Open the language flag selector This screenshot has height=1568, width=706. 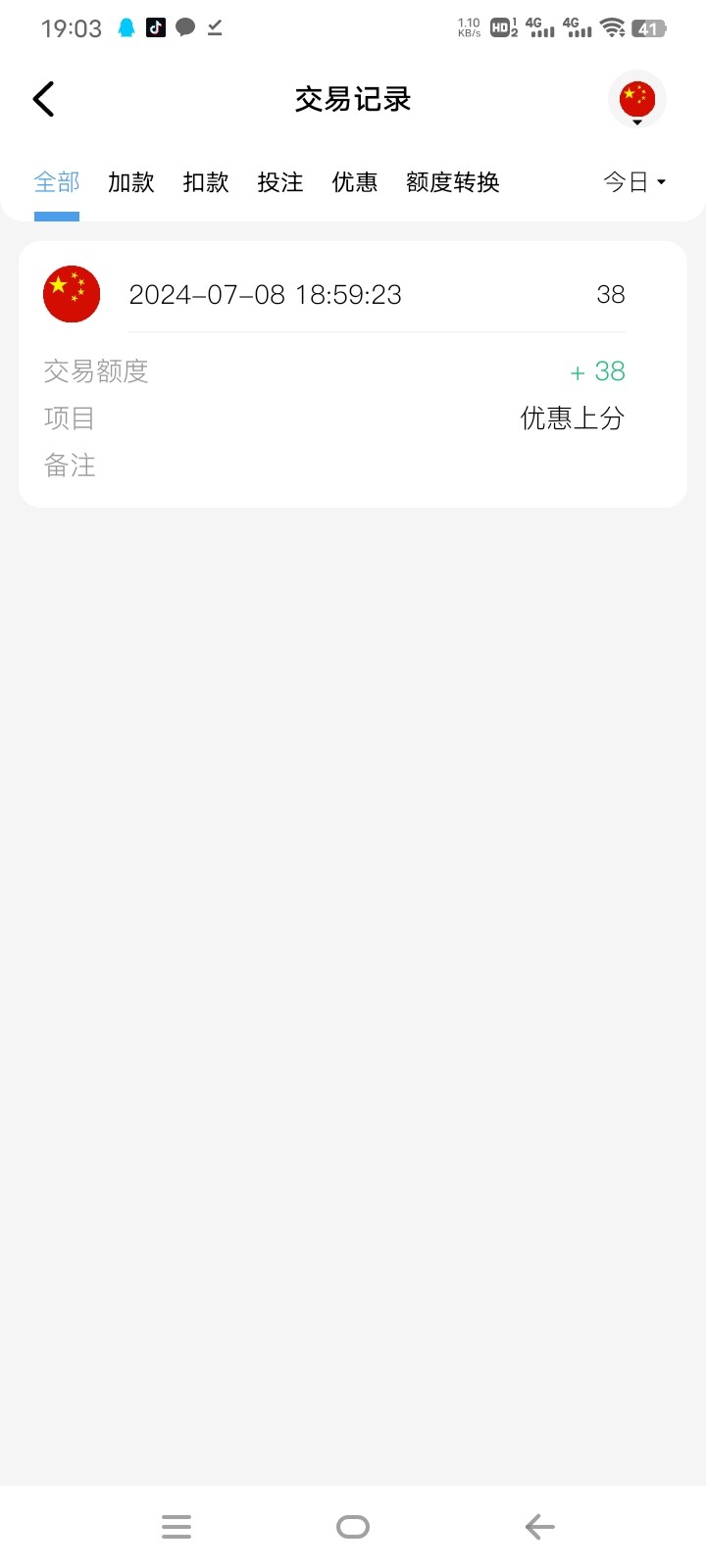click(x=637, y=100)
